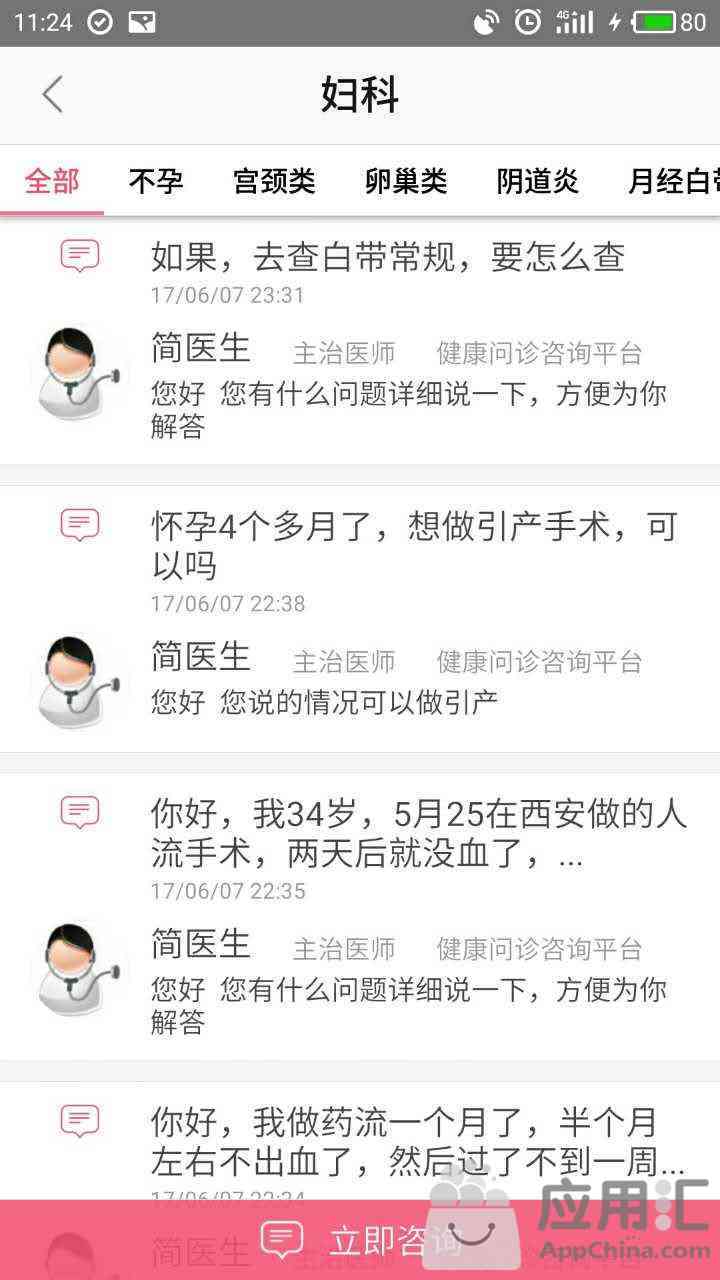The image size is (720, 1280).
Task: Select the 全部 tab
Action: click(52, 181)
